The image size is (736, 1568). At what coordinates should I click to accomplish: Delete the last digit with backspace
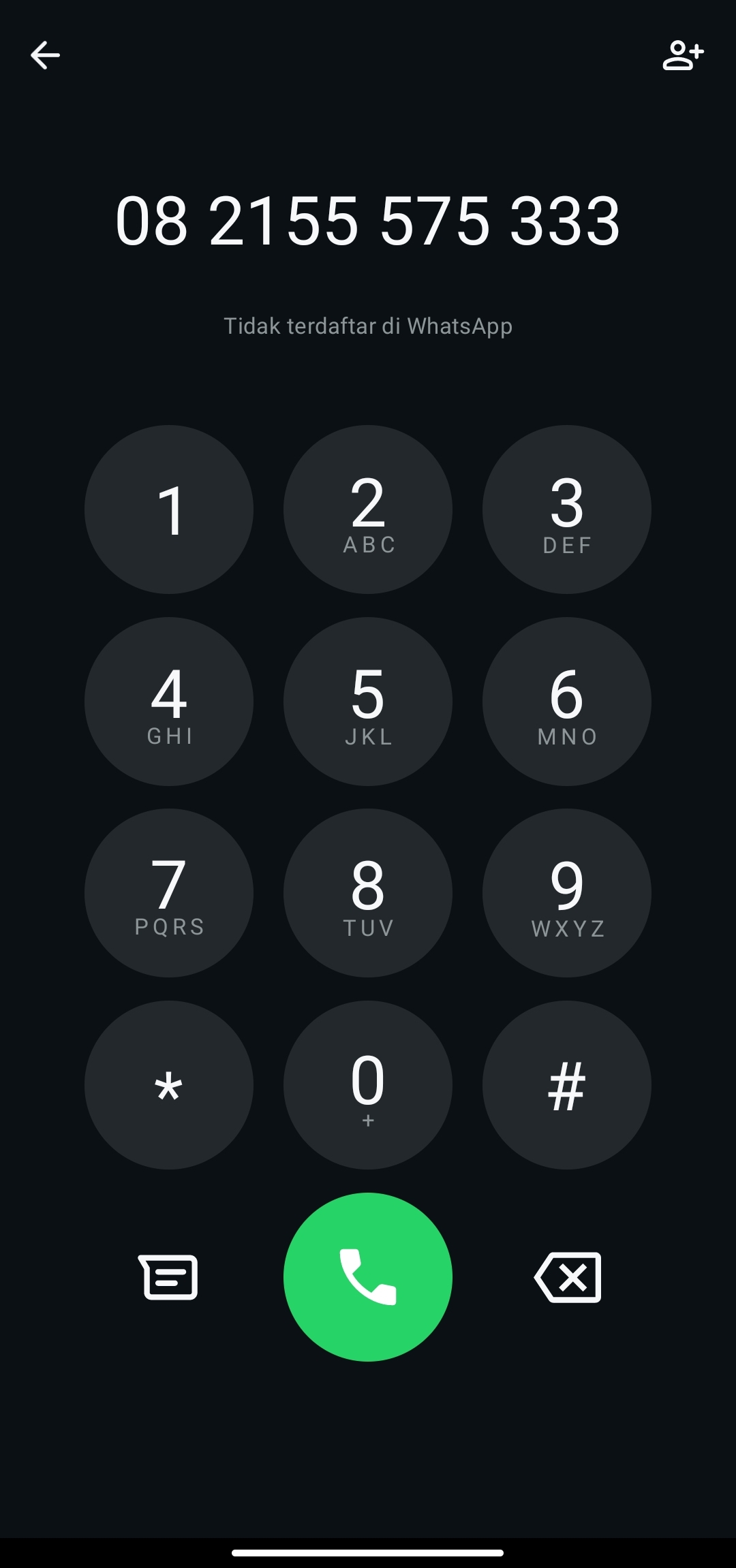pyautogui.click(x=568, y=1277)
